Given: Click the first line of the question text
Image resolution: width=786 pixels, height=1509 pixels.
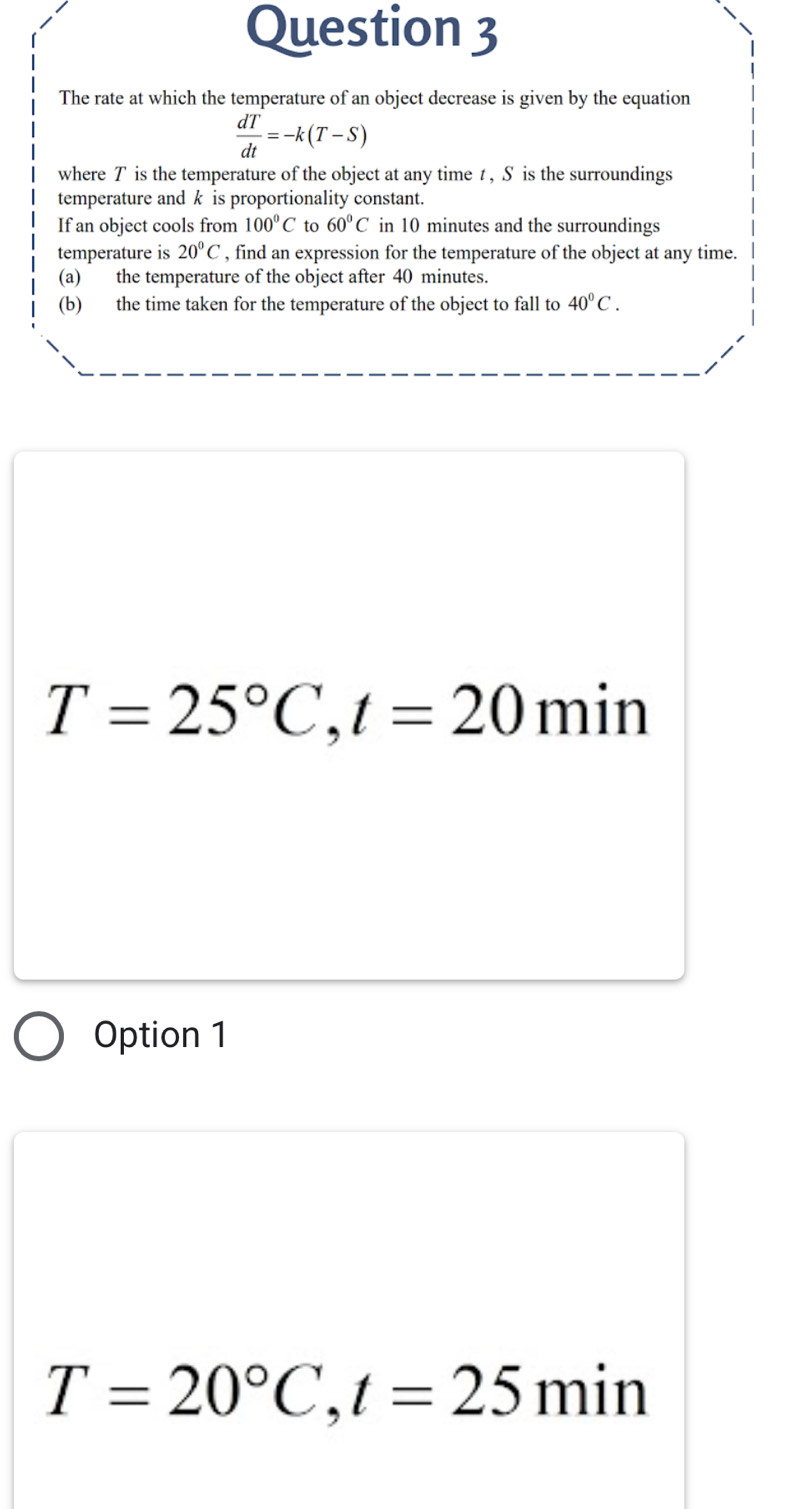Looking at the screenshot, I should click(375, 98).
